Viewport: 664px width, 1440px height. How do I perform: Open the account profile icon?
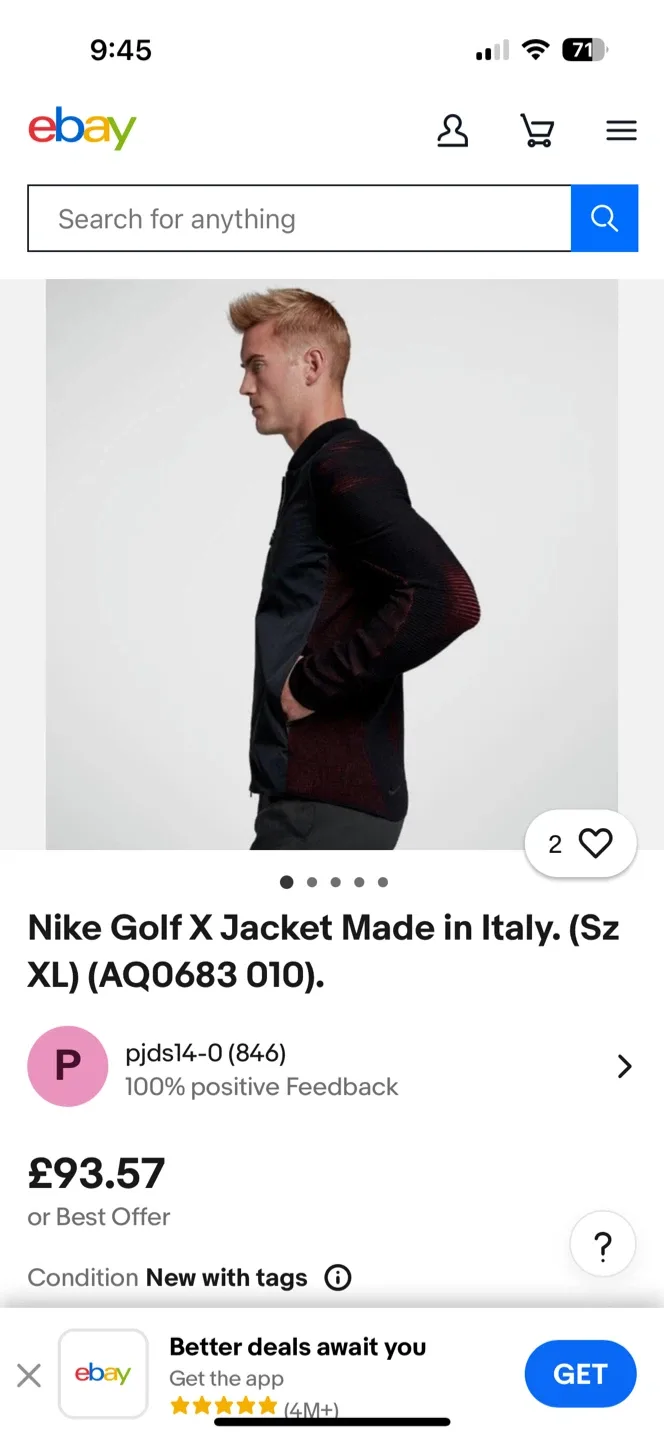452,131
